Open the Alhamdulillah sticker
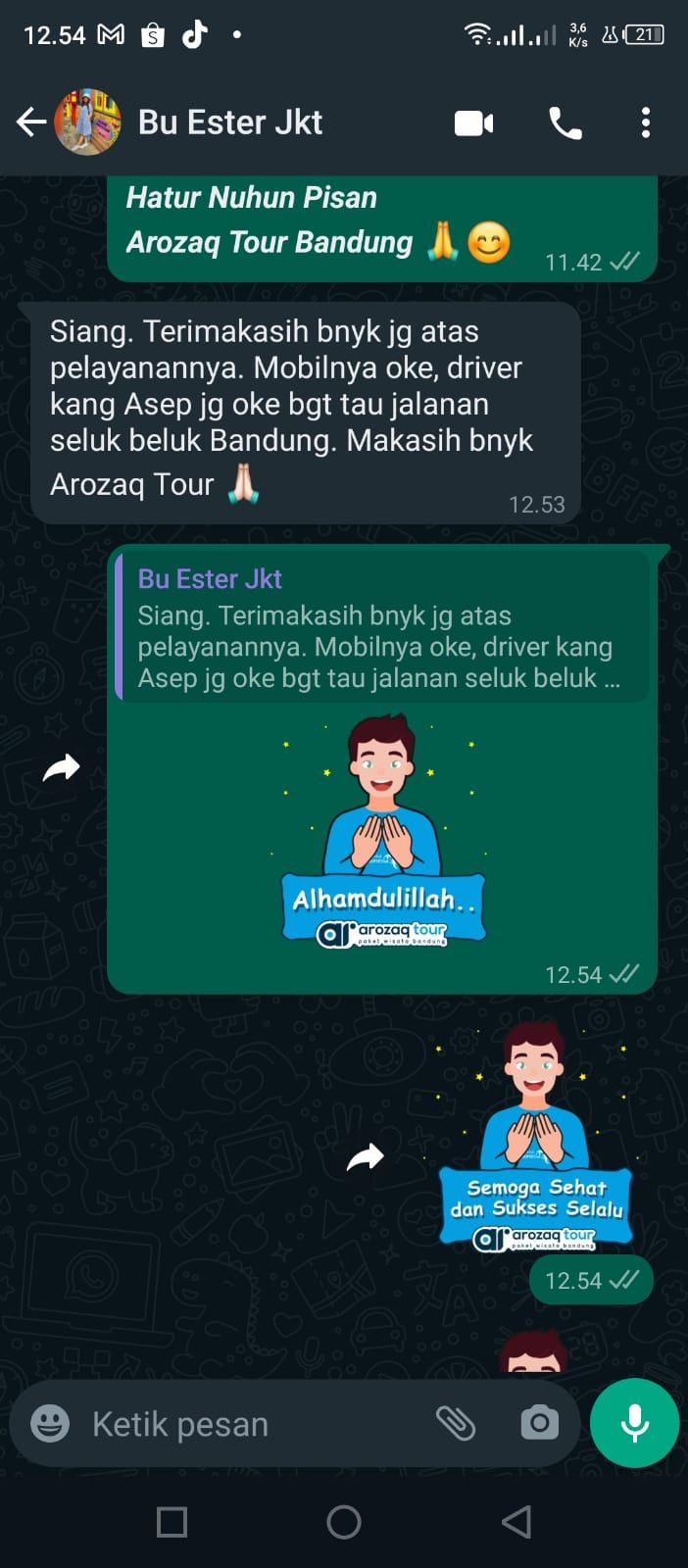Viewport: 688px width, 1568px height. pos(383,833)
